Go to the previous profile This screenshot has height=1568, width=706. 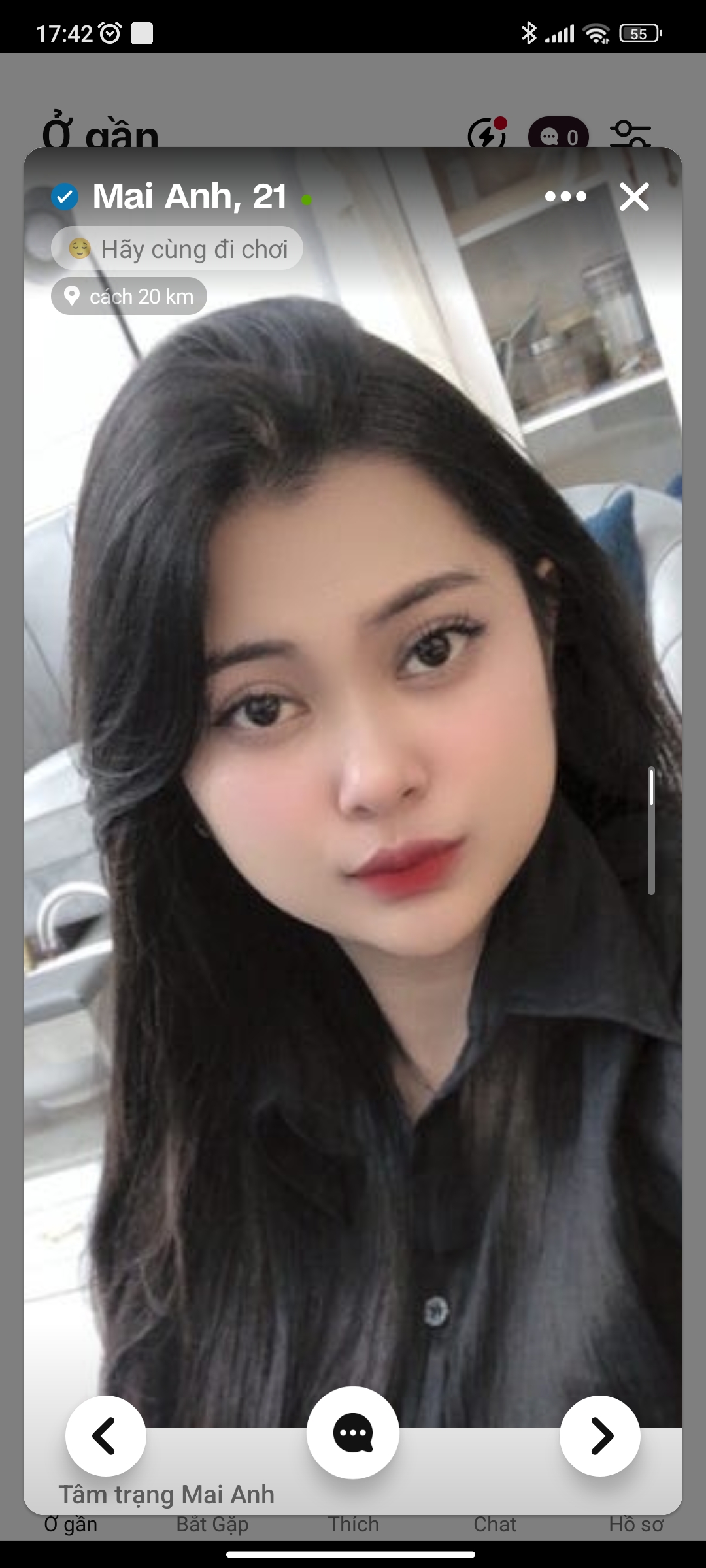tap(106, 1435)
